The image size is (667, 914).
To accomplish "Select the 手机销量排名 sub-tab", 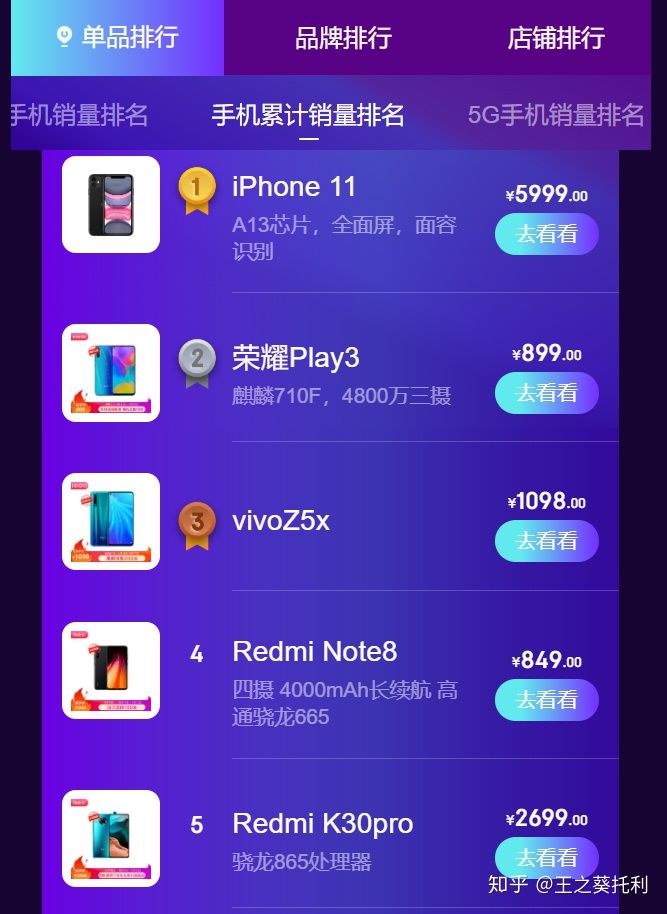I will tap(79, 115).
